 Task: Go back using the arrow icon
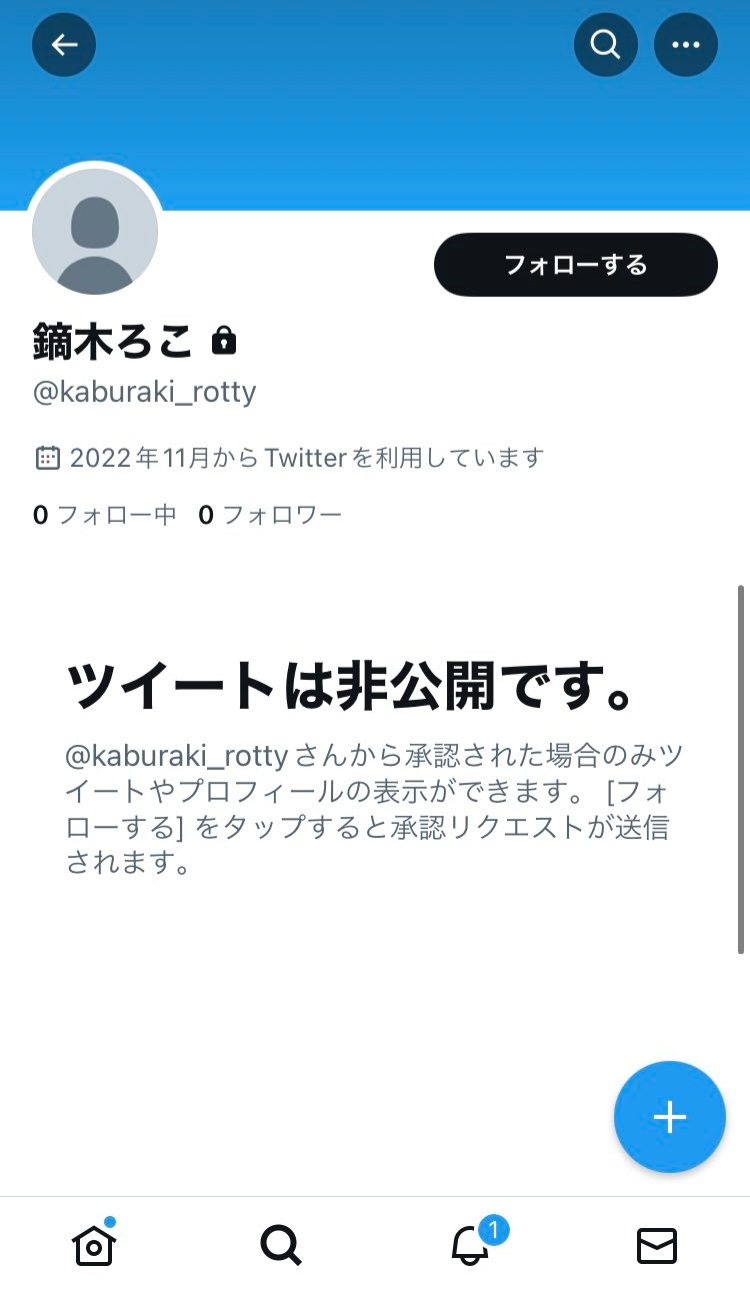tap(64, 44)
